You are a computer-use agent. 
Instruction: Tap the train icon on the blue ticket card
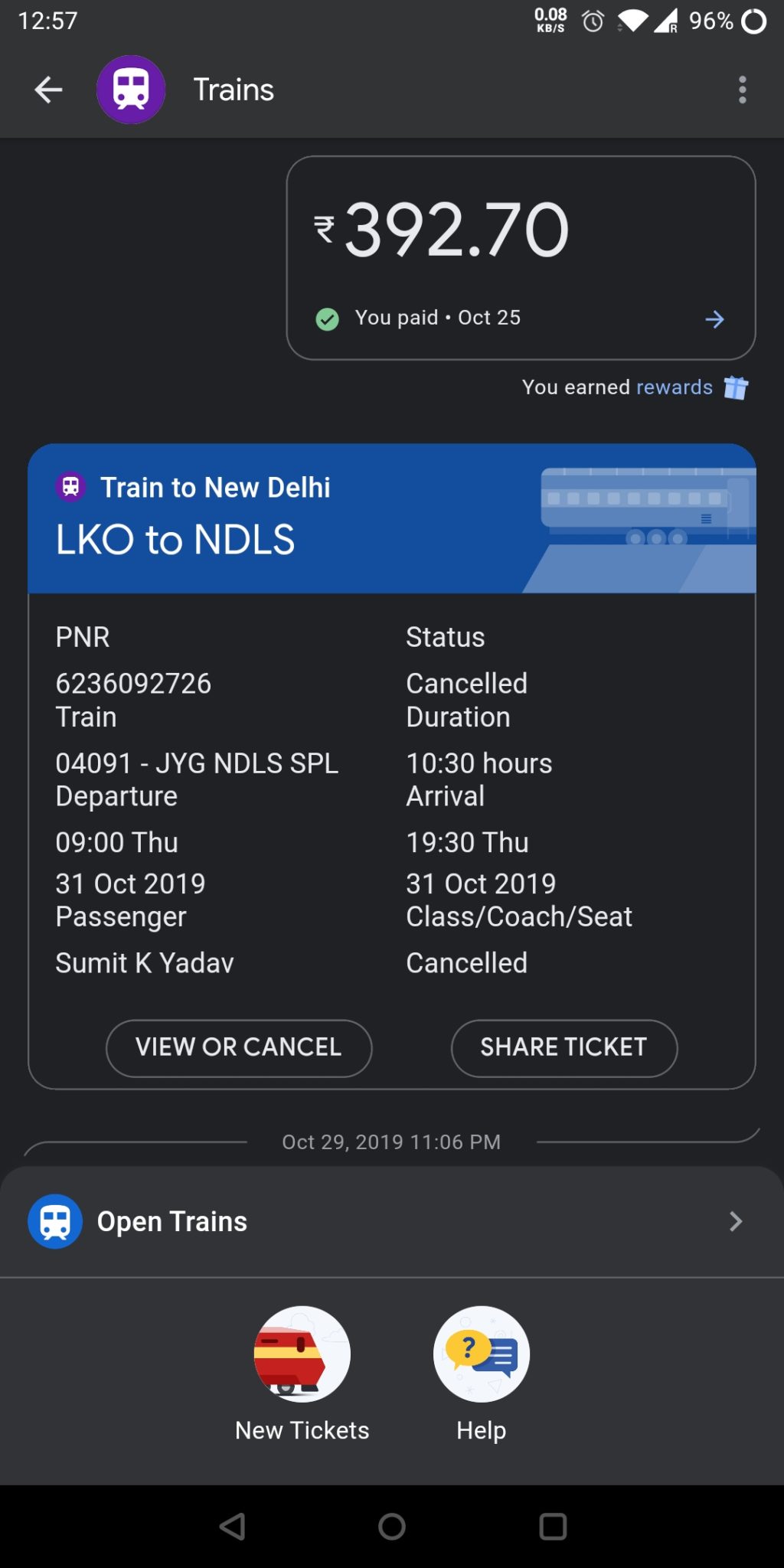[x=73, y=487]
